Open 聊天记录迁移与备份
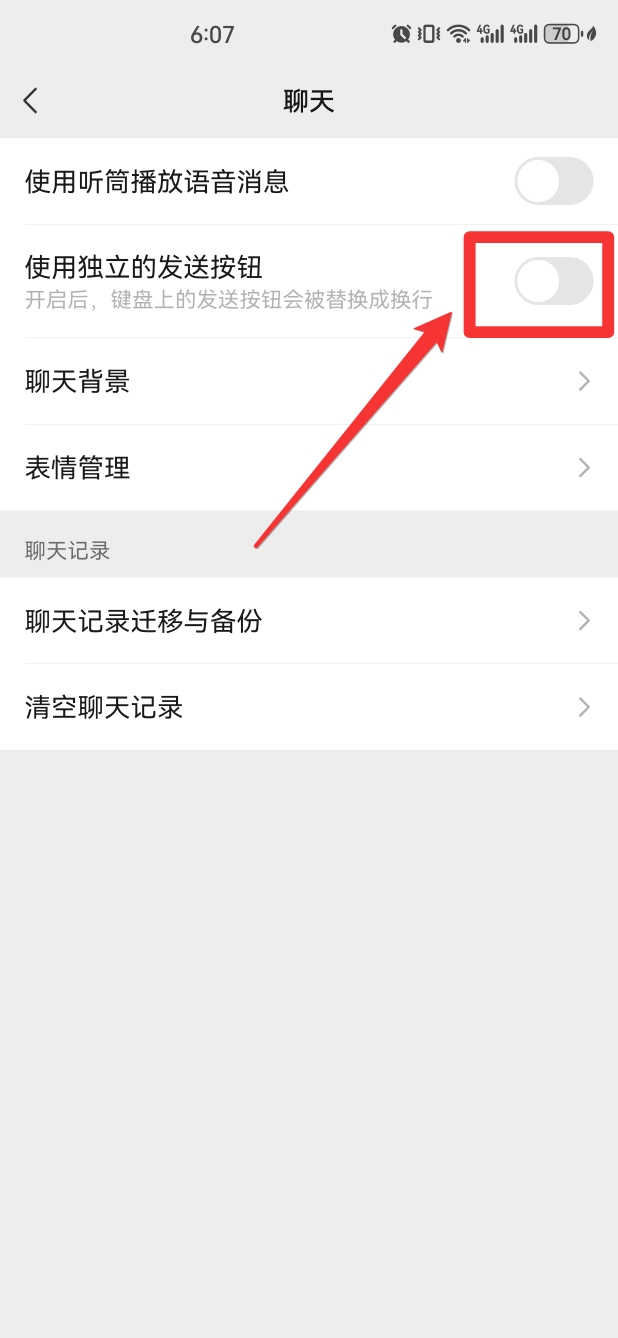618x1338 pixels. click(x=309, y=621)
